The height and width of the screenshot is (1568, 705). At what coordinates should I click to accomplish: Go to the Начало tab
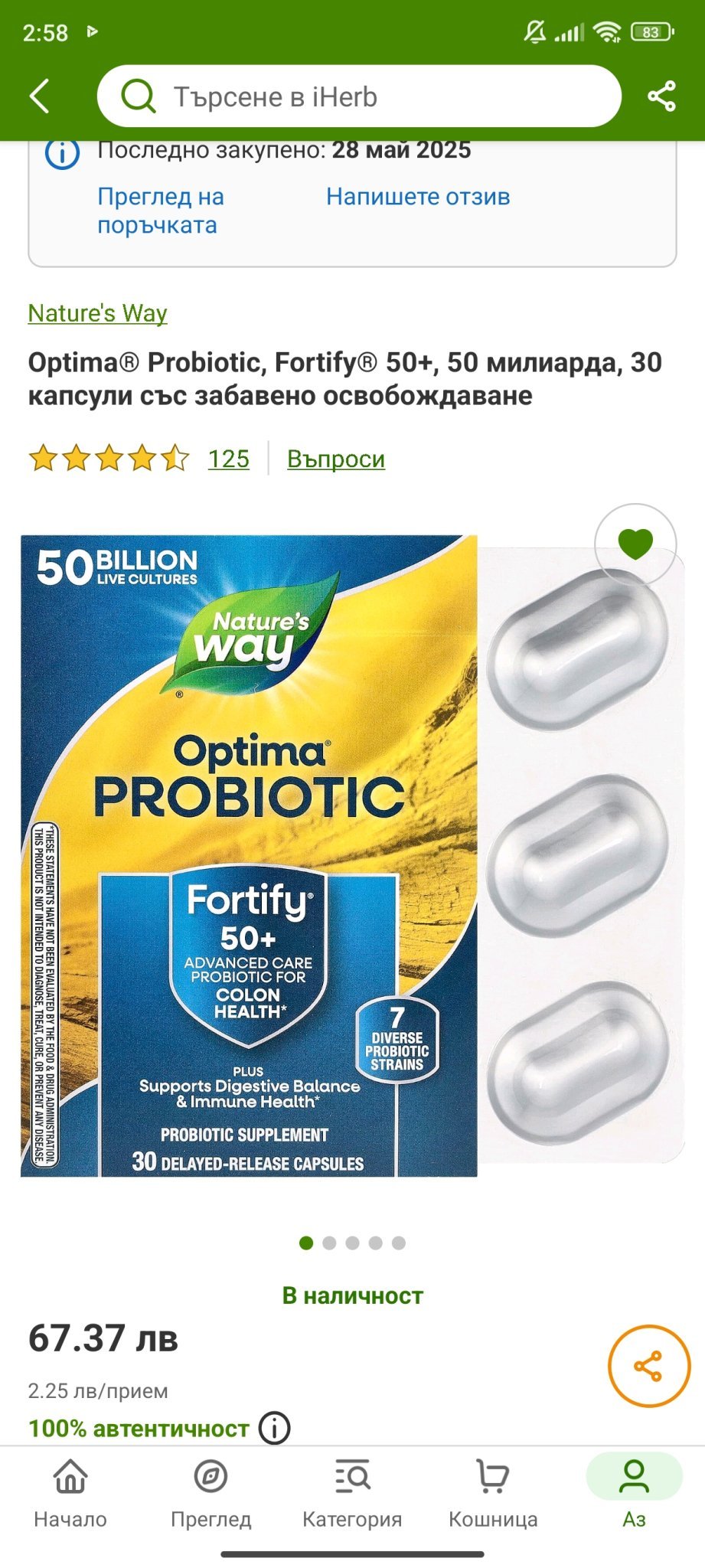click(x=70, y=1493)
